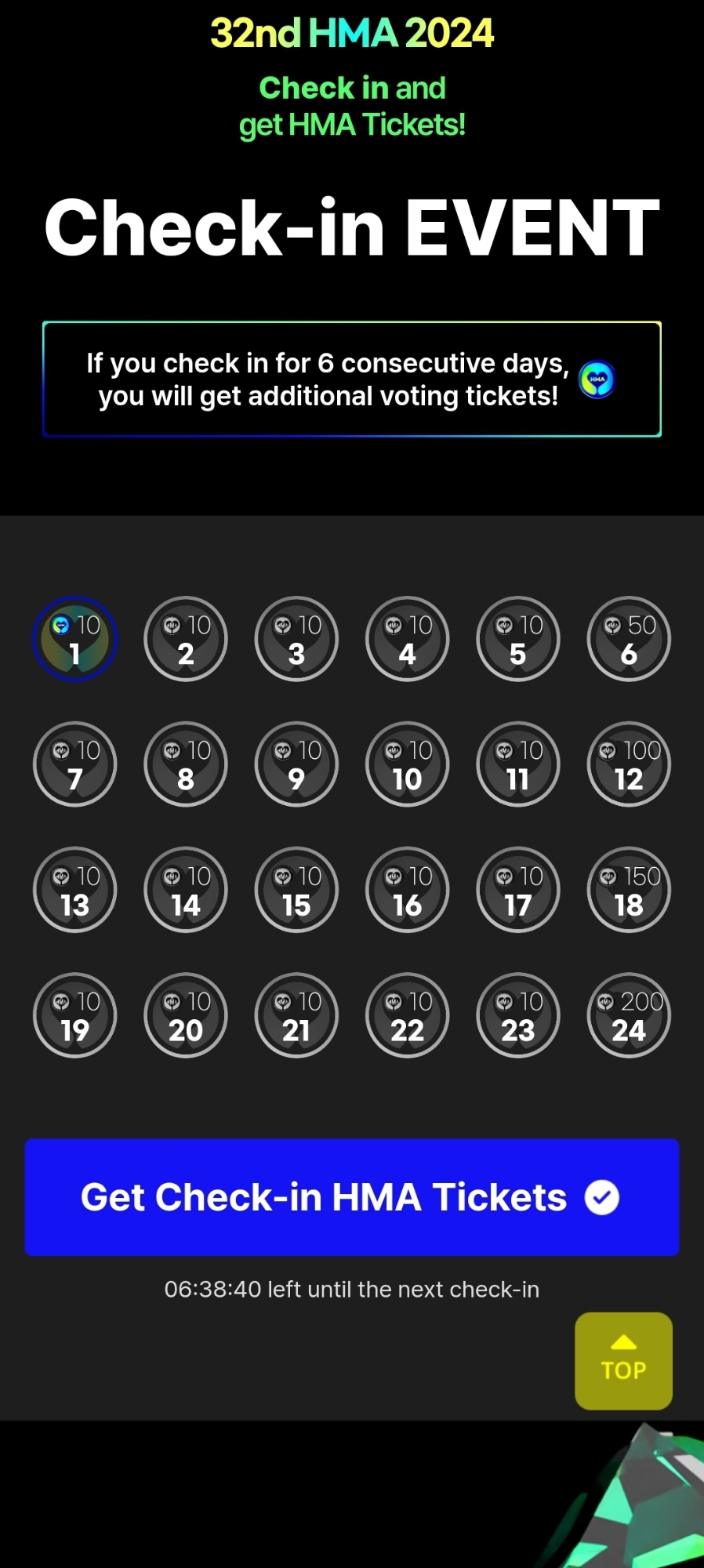
Task: Jump back up with the TOP button
Action: tap(623, 1360)
